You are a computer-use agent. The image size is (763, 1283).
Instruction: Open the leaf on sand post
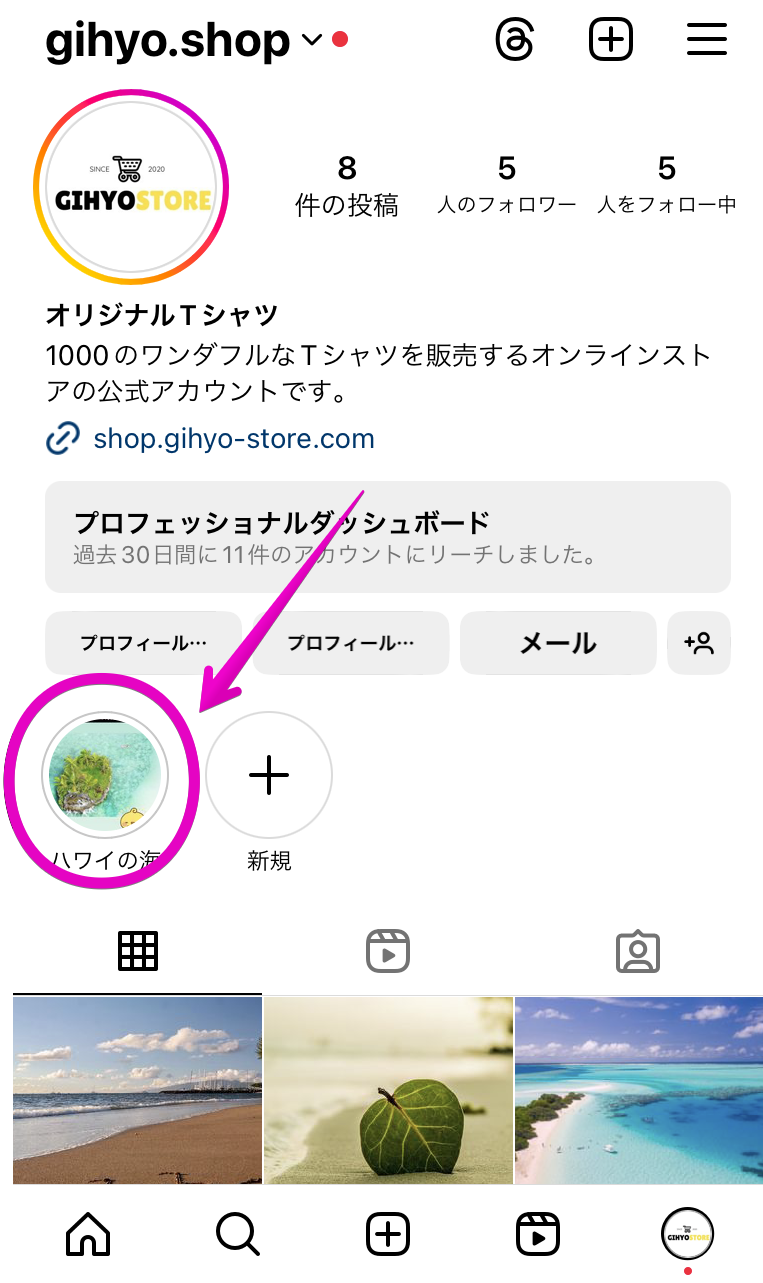click(x=388, y=1090)
